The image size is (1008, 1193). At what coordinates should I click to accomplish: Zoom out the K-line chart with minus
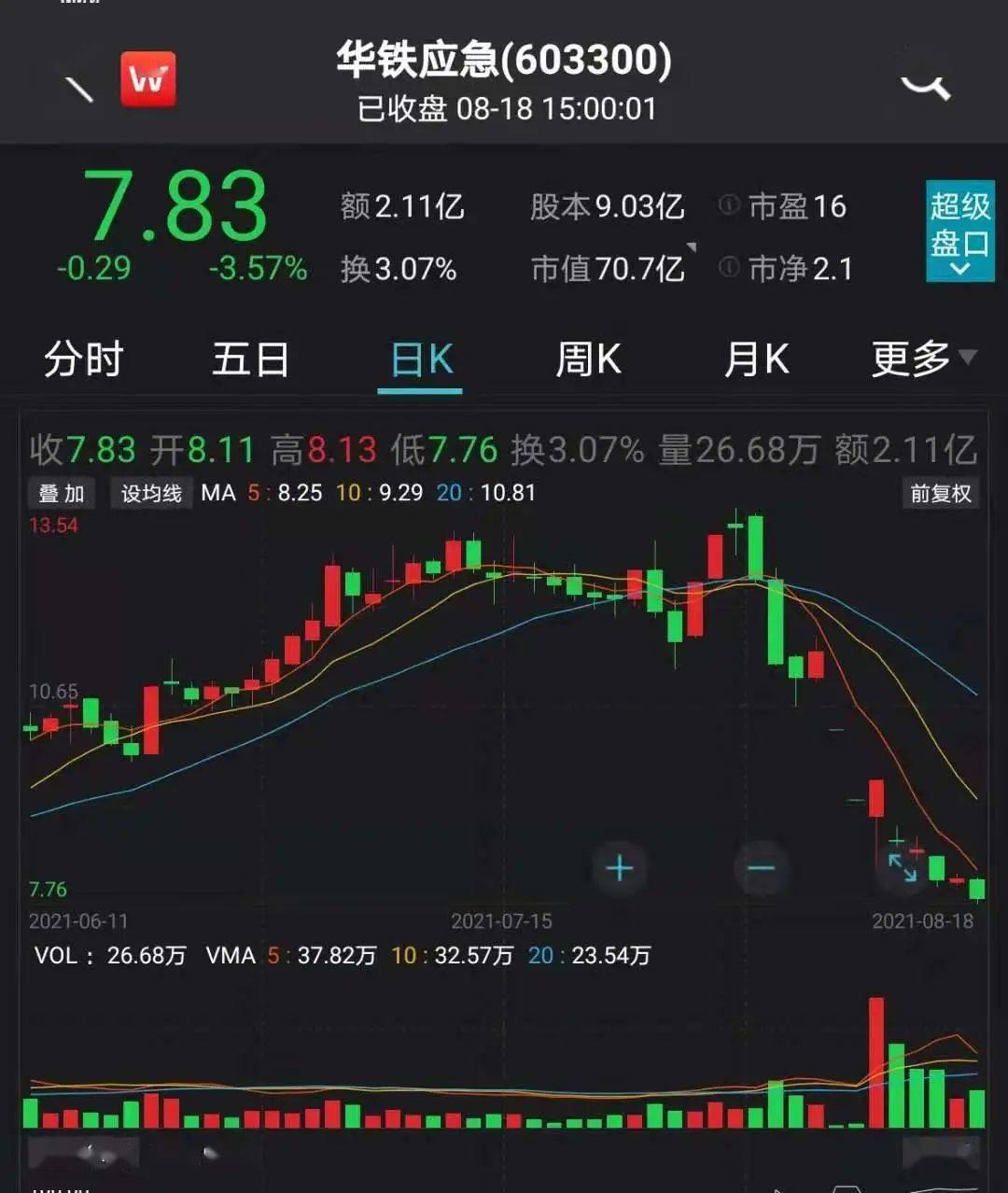tap(761, 869)
